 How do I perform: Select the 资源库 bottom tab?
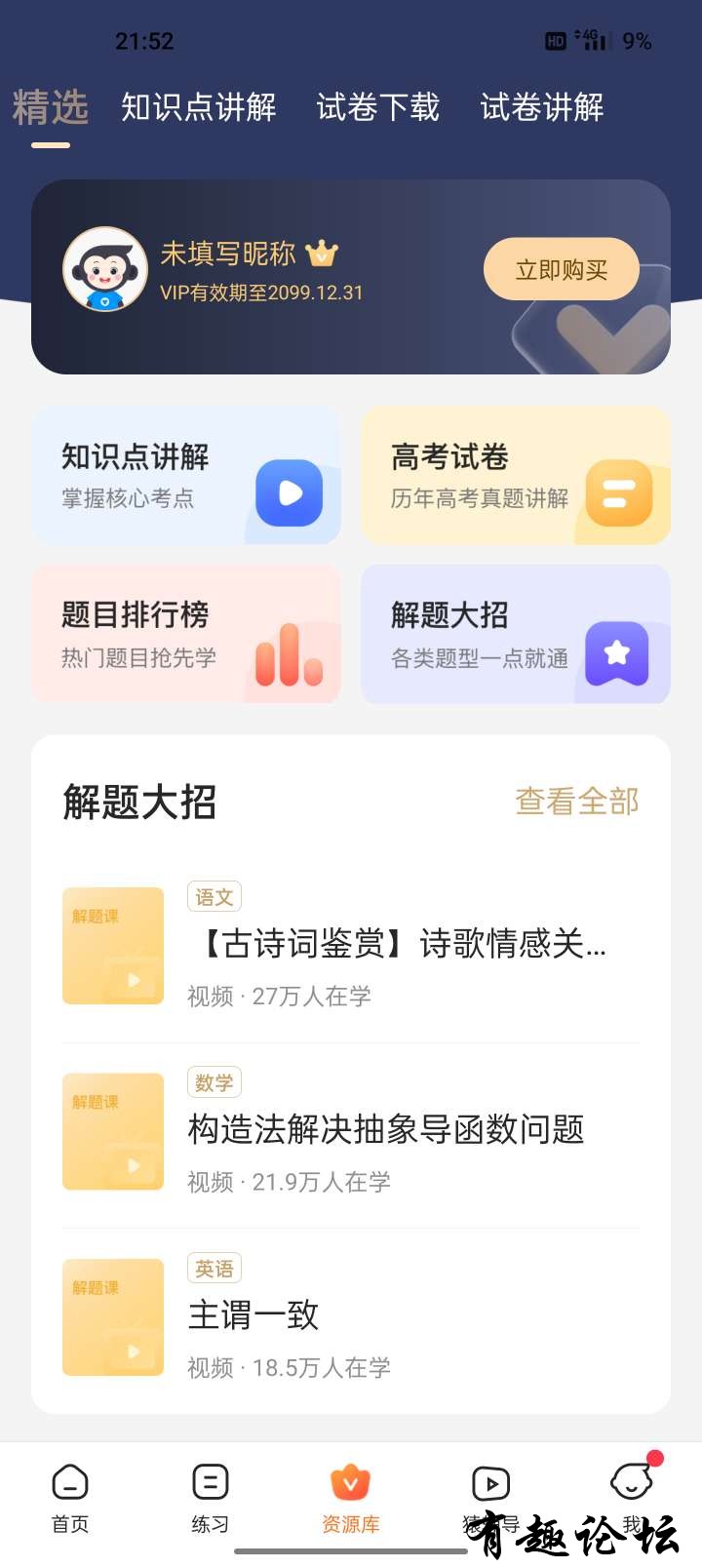(351, 1498)
